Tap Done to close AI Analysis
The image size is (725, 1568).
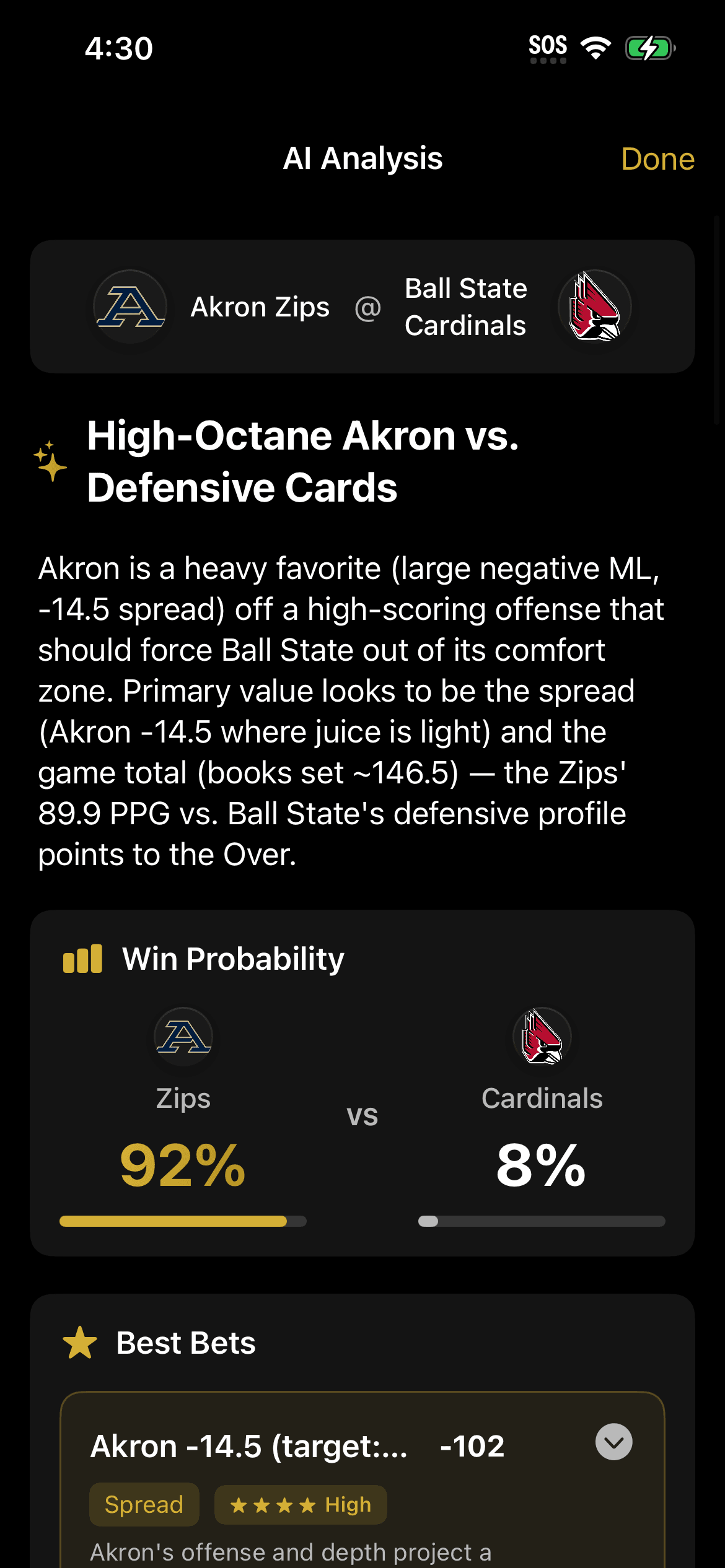(658, 159)
